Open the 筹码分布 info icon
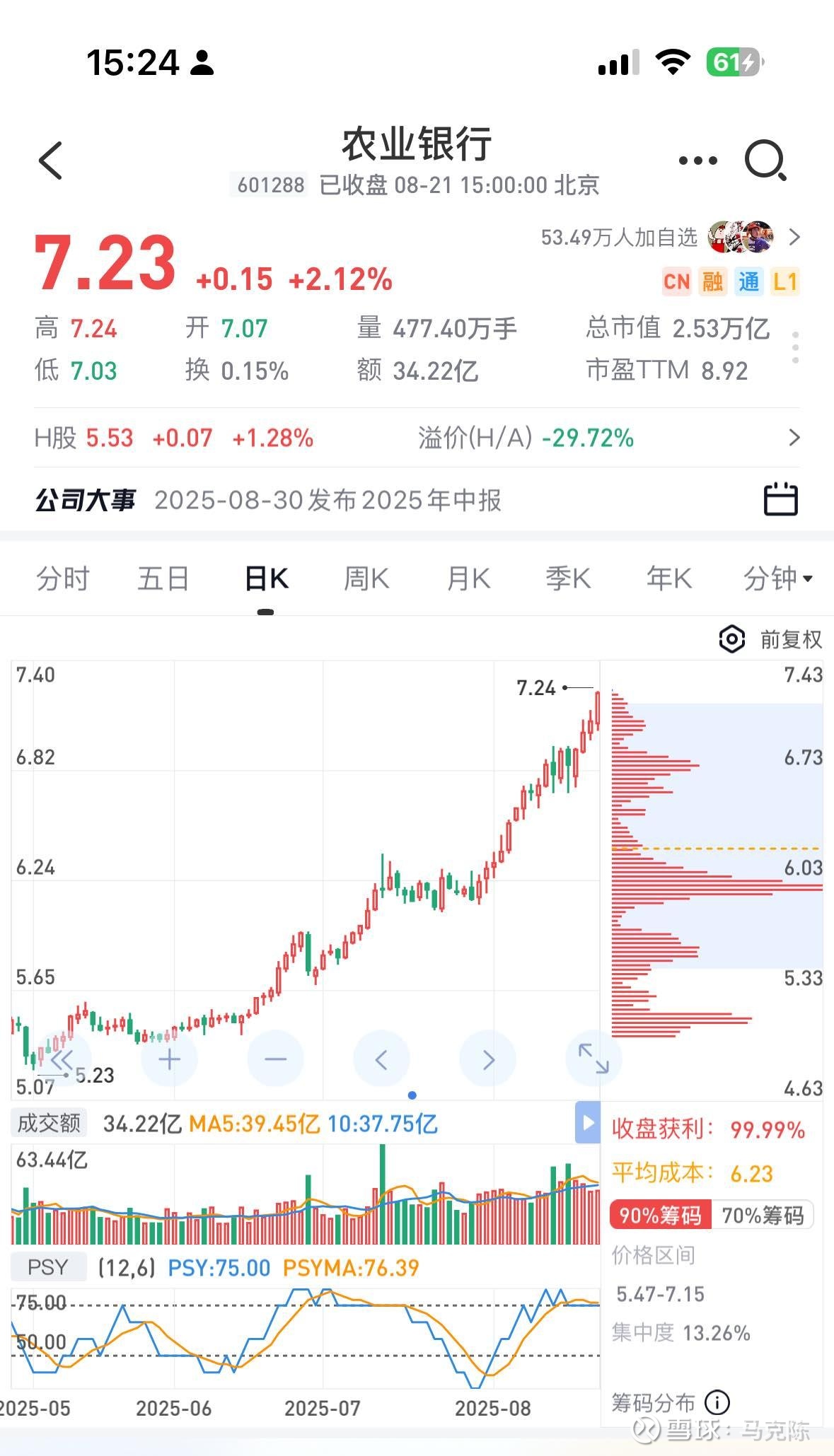Viewport: 834px width, 1456px height. (717, 1402)
